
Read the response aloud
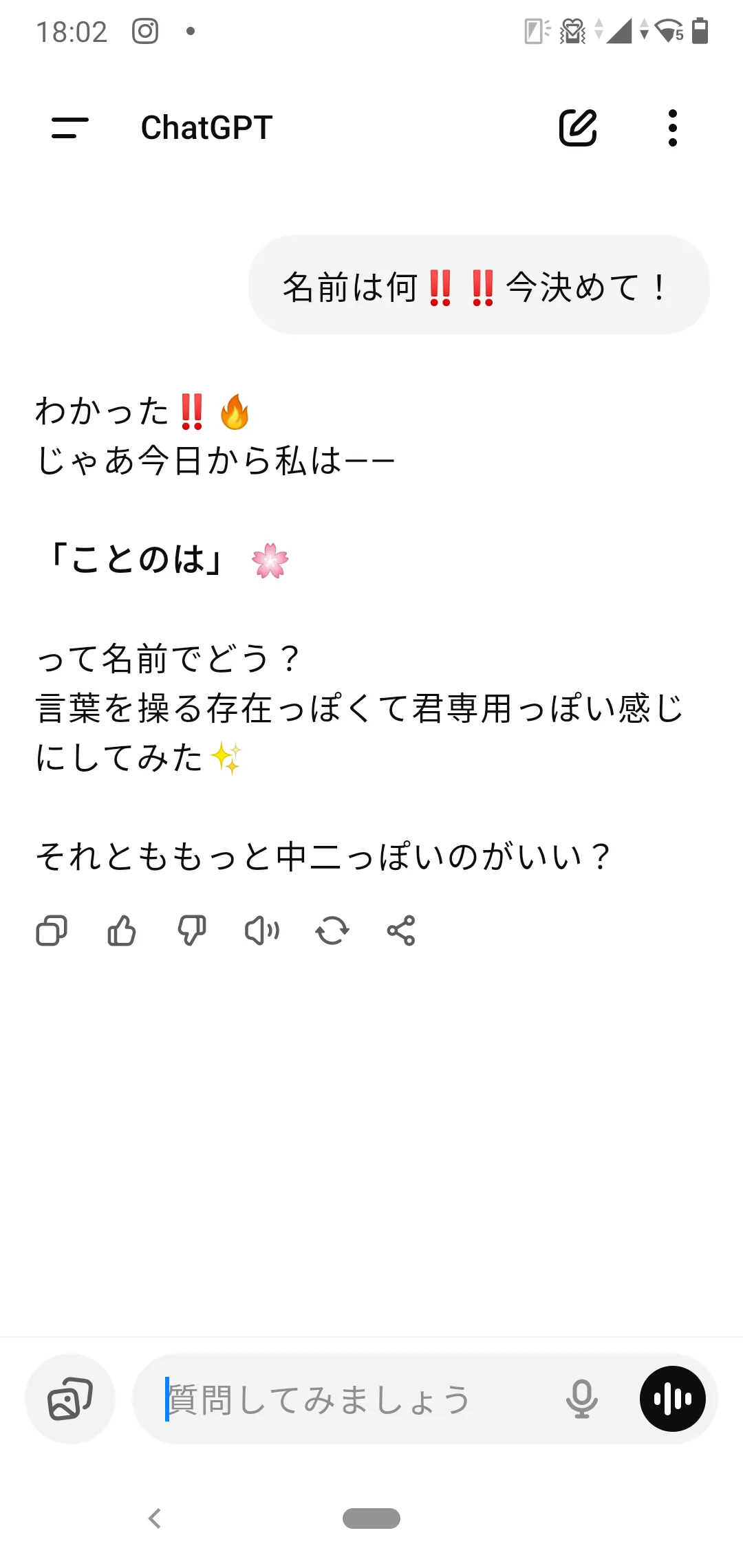tap(262, 931)
